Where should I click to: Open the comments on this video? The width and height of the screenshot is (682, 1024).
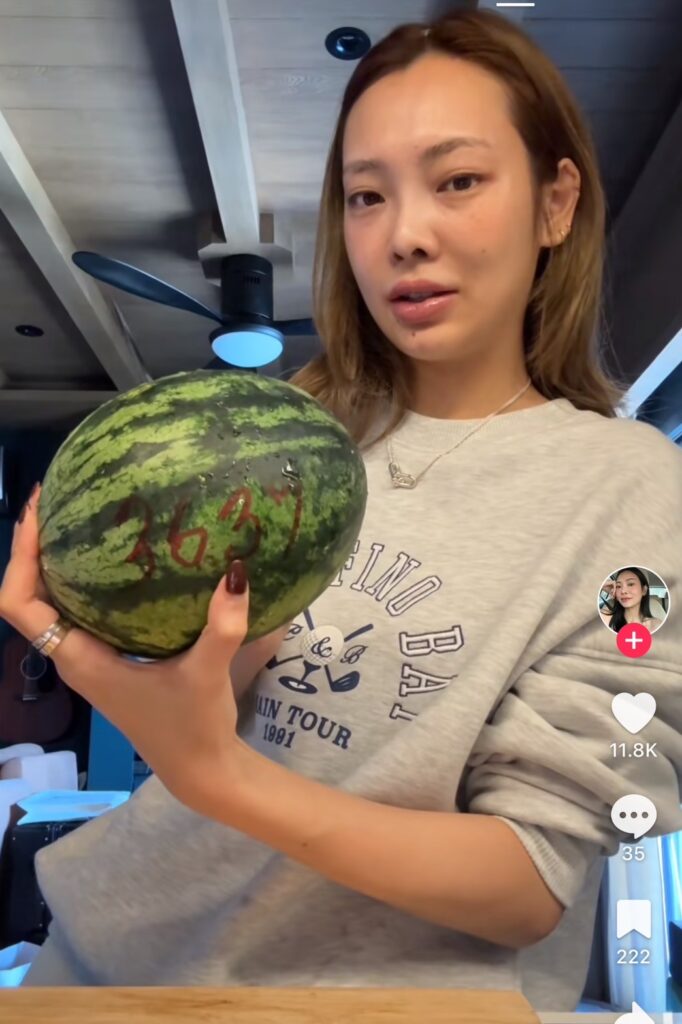(633, 816)
